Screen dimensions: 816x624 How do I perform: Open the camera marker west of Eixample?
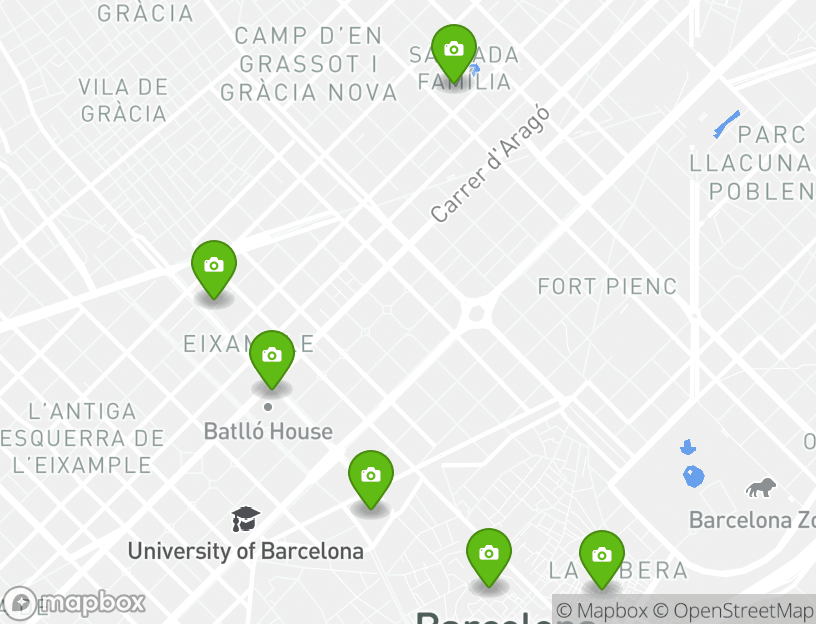[214, 266]
